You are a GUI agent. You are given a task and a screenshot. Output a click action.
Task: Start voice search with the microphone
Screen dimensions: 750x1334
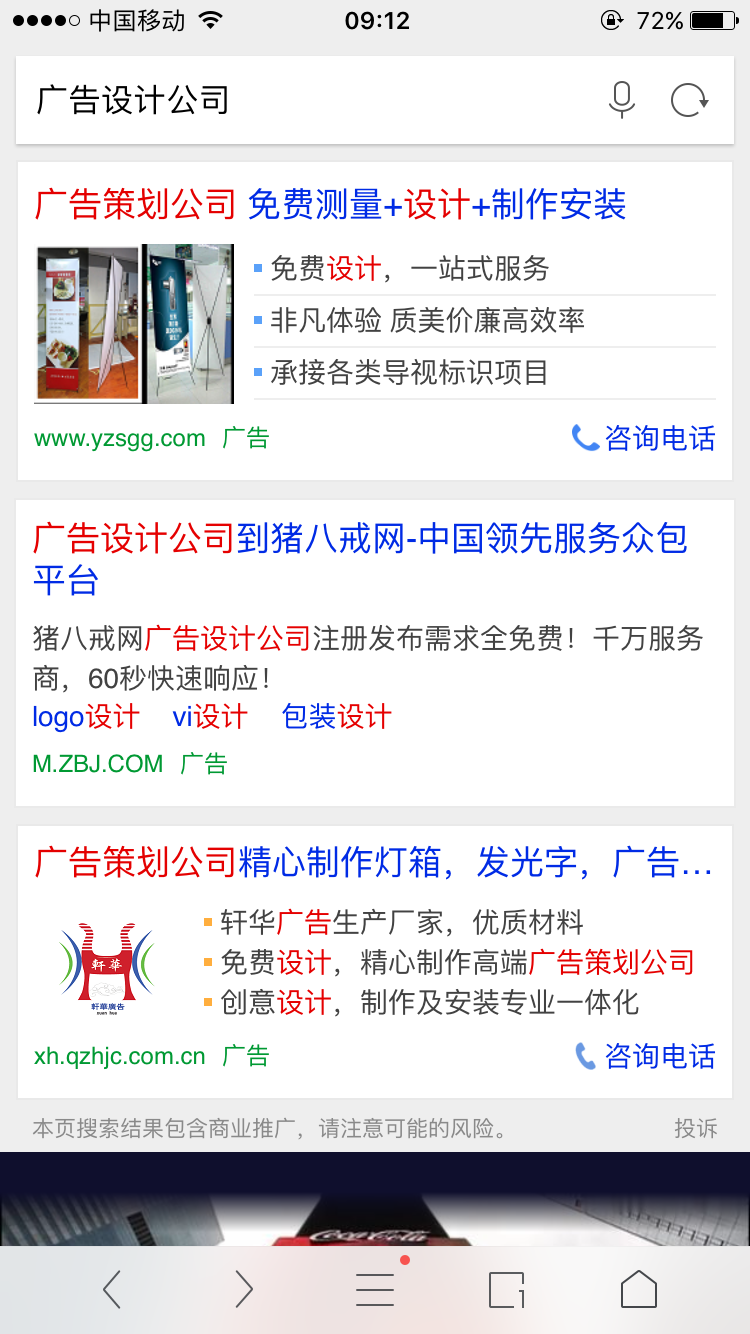[622, 101]
